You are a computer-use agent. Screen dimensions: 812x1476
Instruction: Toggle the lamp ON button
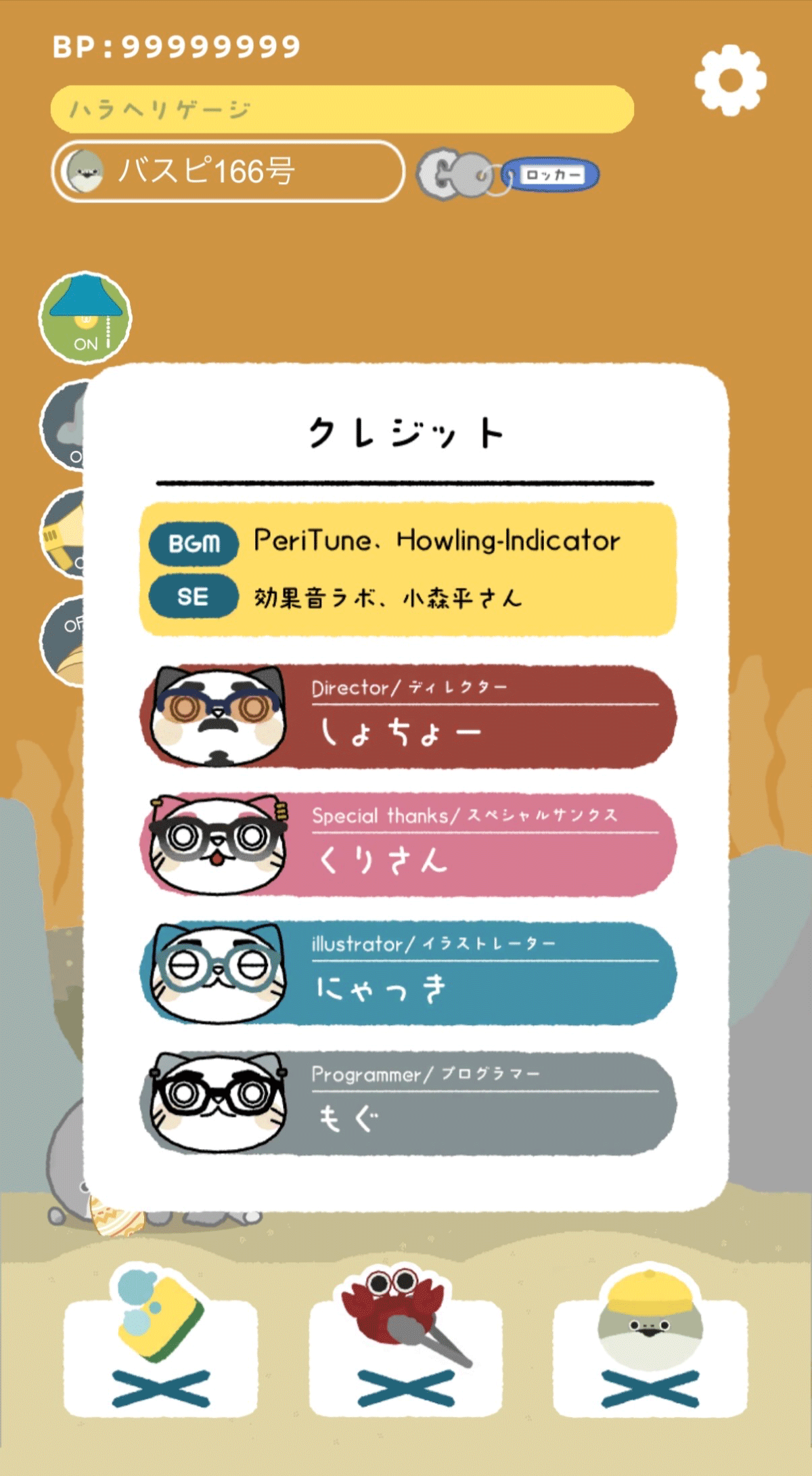point(85,318)
